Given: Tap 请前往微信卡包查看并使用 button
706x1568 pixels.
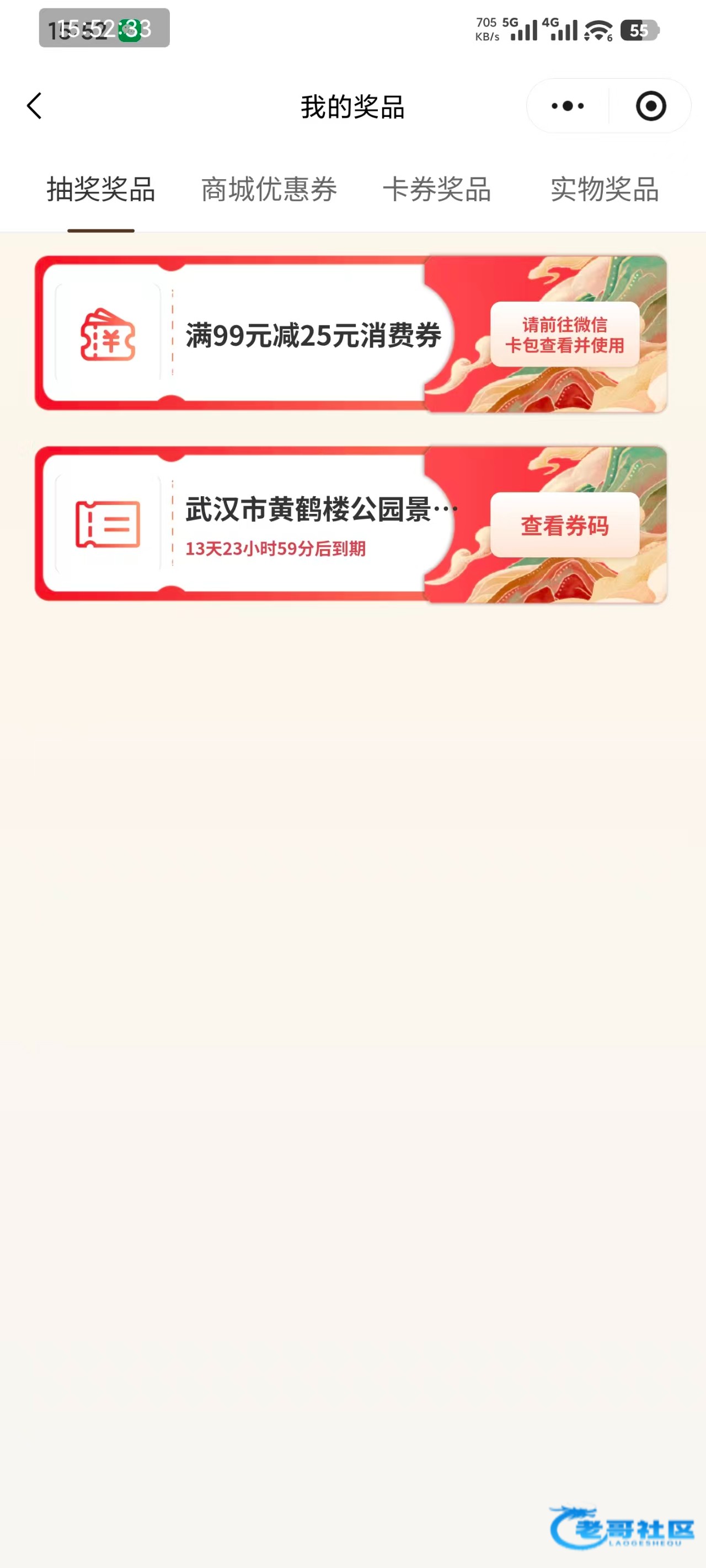Looking at the screenshot, I should coord(565,335).
